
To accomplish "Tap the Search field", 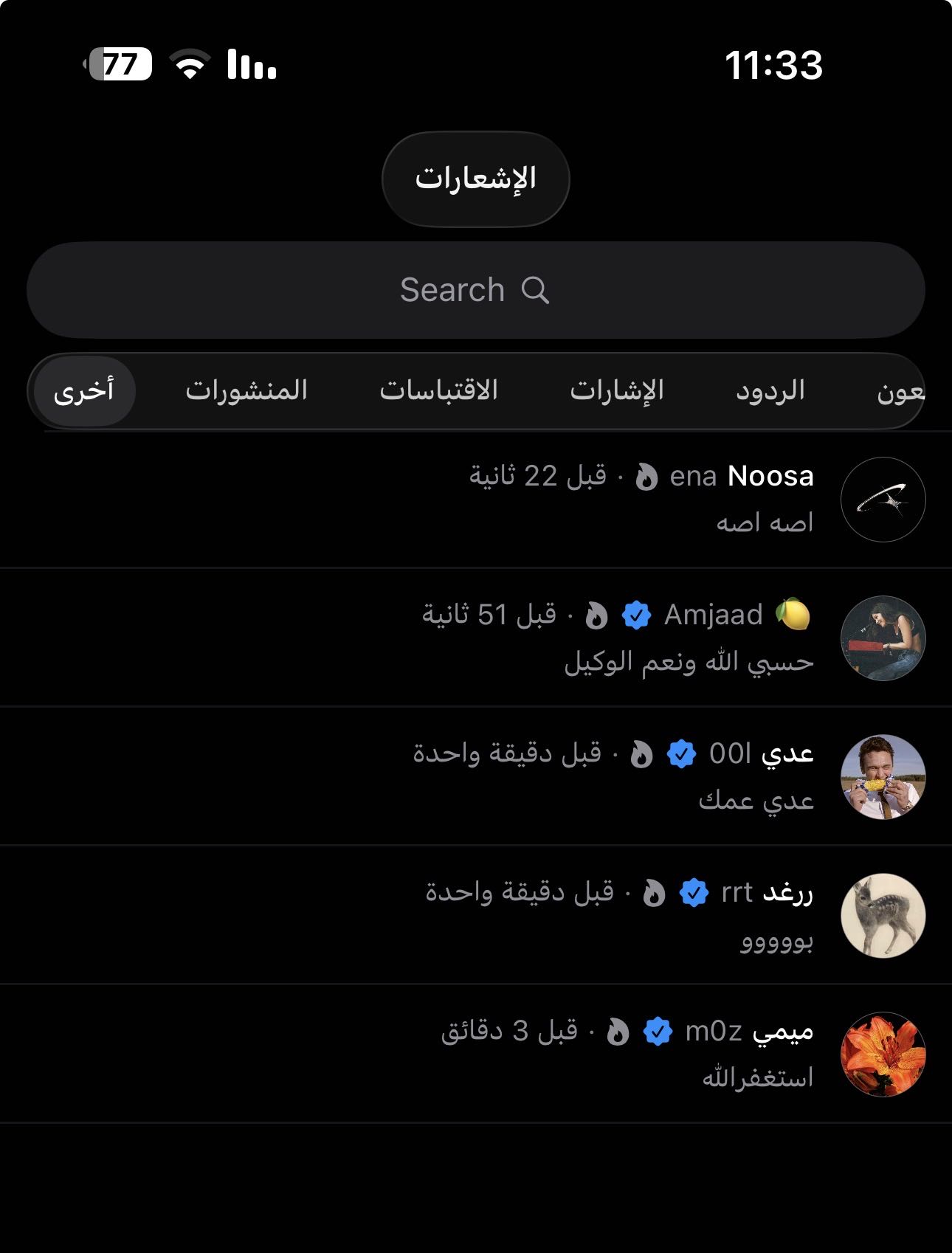I will 475,290.
